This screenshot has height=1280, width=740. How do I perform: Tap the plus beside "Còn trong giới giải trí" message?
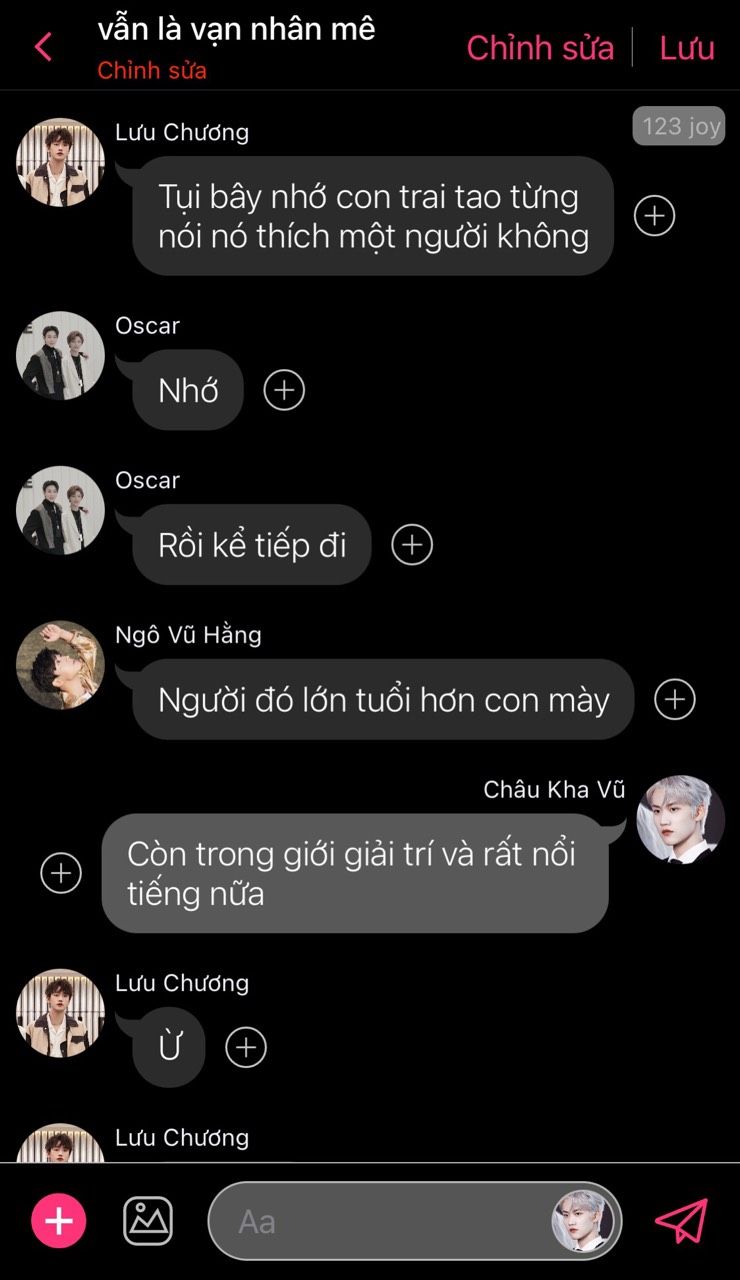click(61, 873)
